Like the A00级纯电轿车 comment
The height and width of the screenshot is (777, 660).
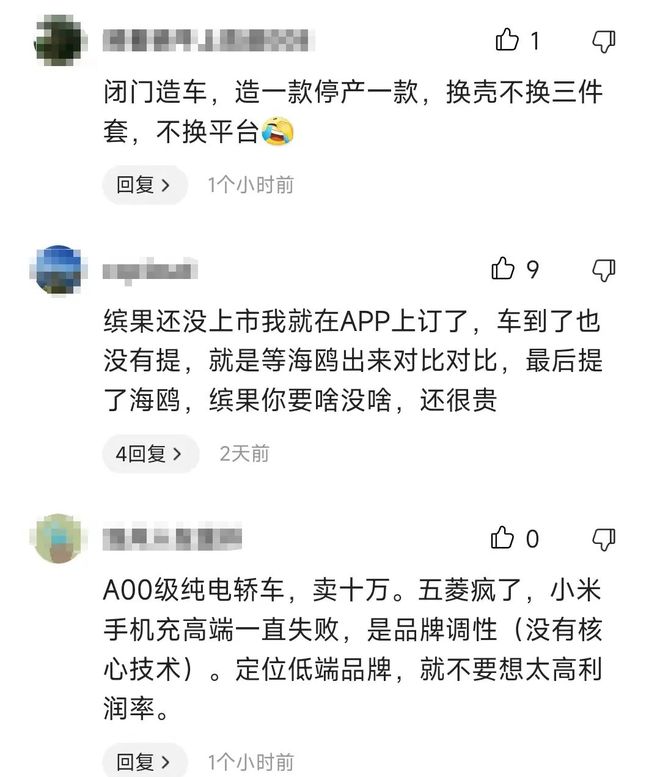(x=503, y=539)
